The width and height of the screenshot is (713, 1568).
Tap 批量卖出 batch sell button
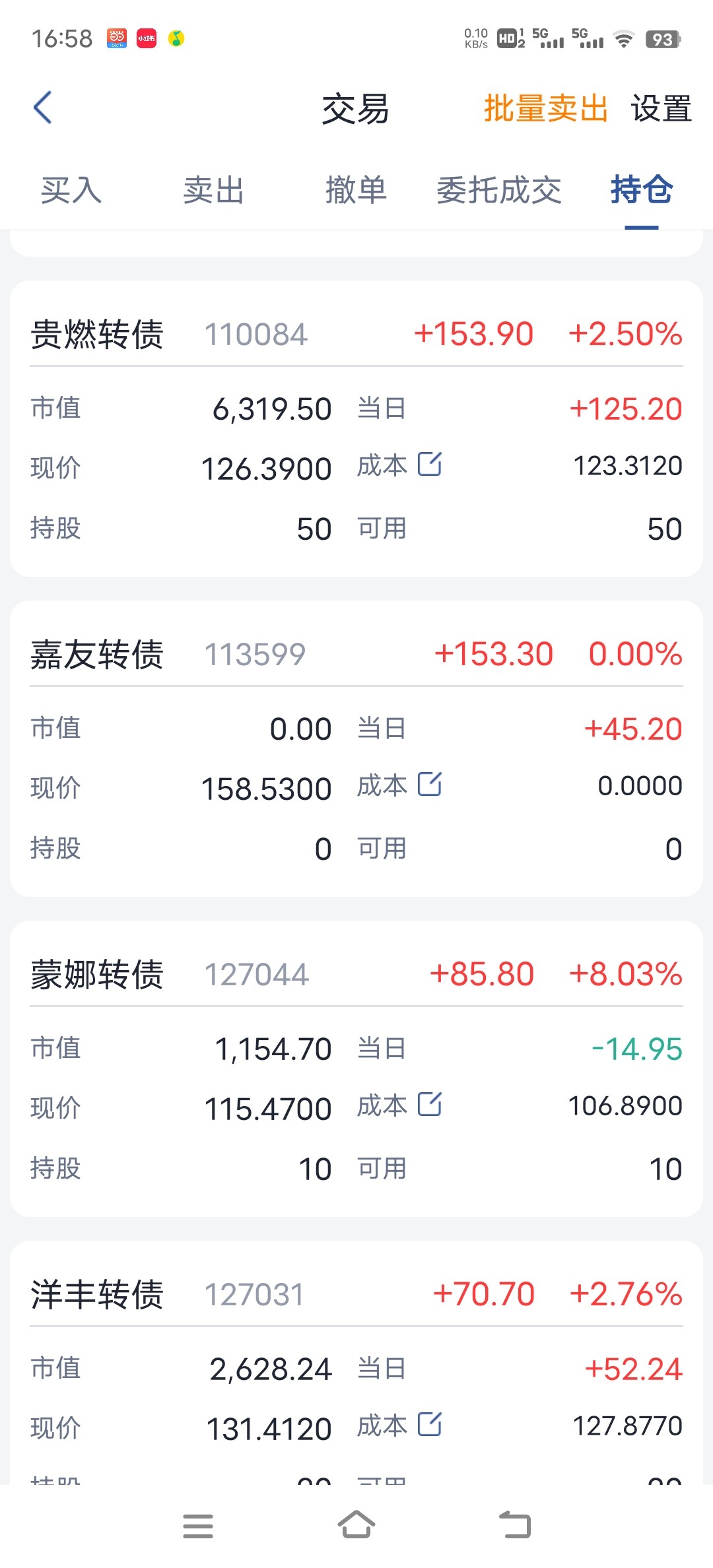pos(545,108)
